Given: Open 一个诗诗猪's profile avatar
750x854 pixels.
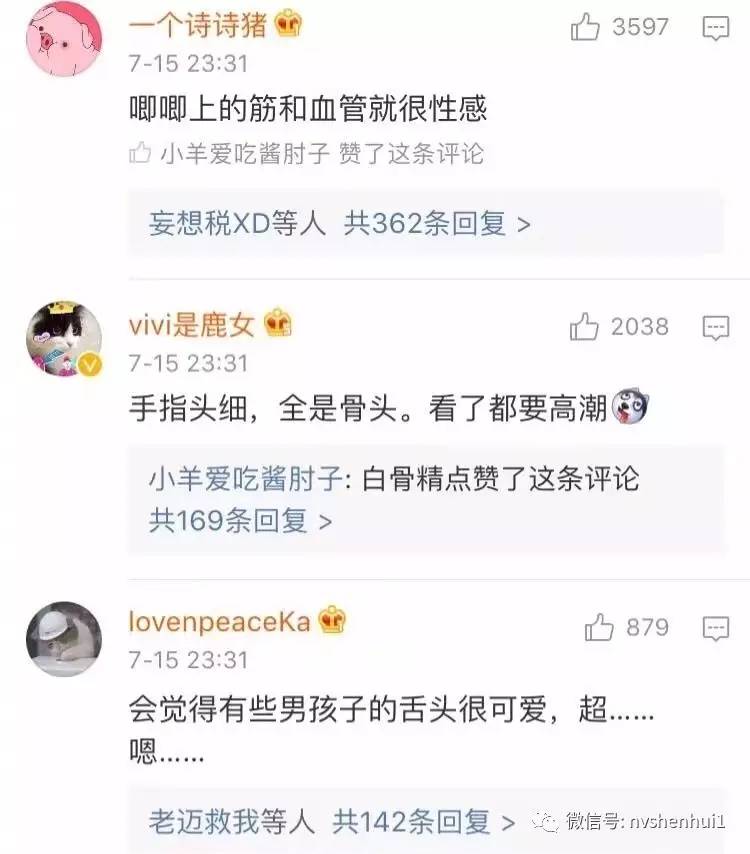Looking at the screenshot, I should coord(64,38).
